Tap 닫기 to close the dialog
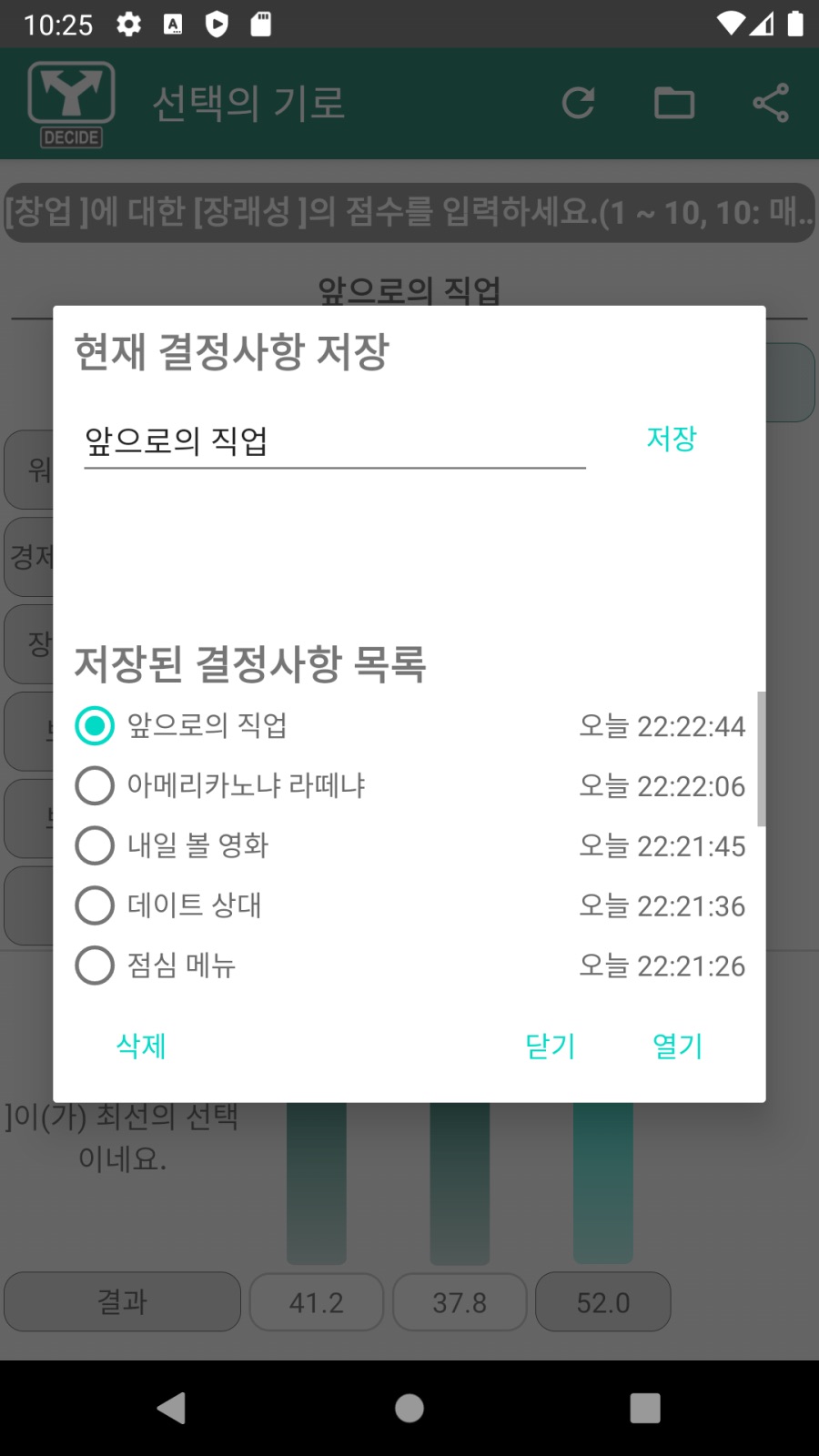819x1456 pixels. [x=550, y=1046]
